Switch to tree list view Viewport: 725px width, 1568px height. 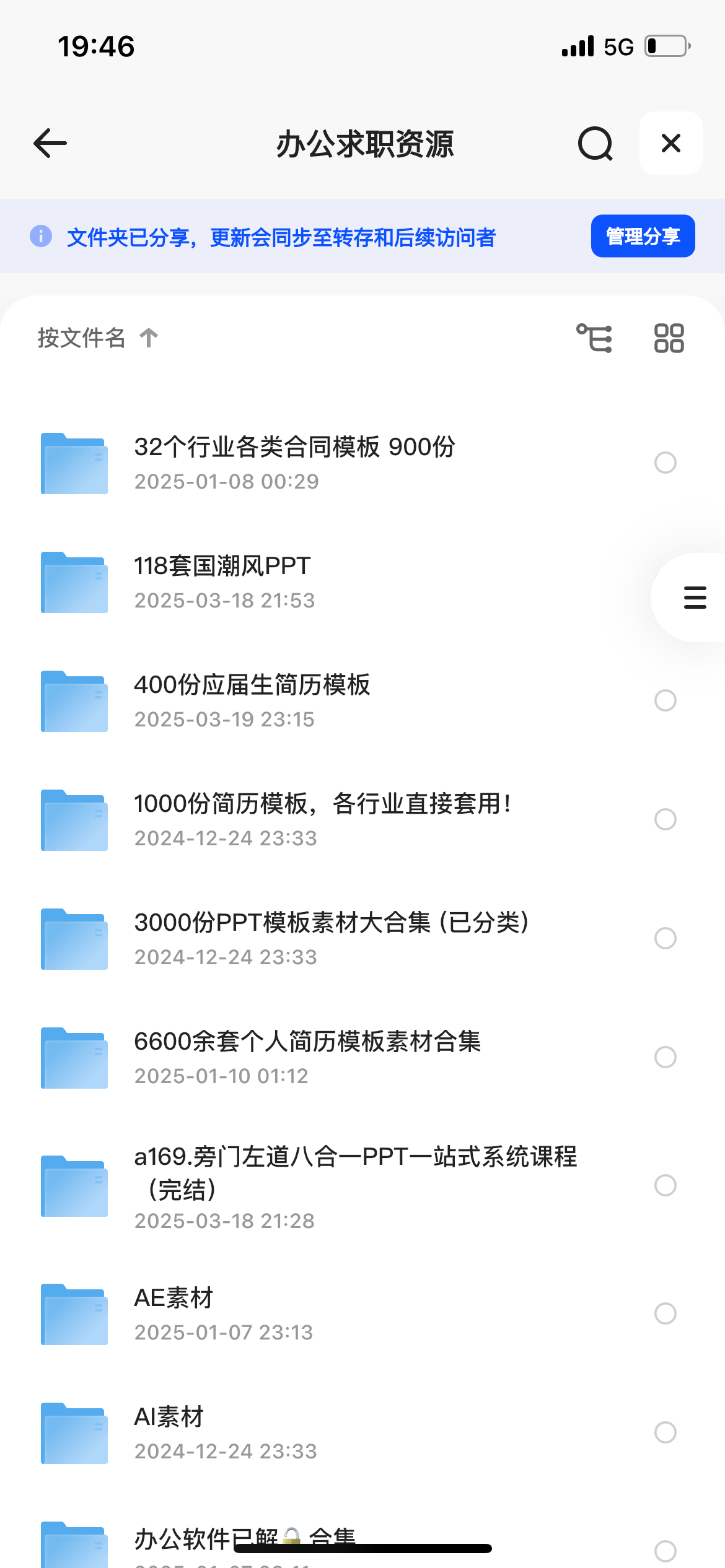point(594,338)
